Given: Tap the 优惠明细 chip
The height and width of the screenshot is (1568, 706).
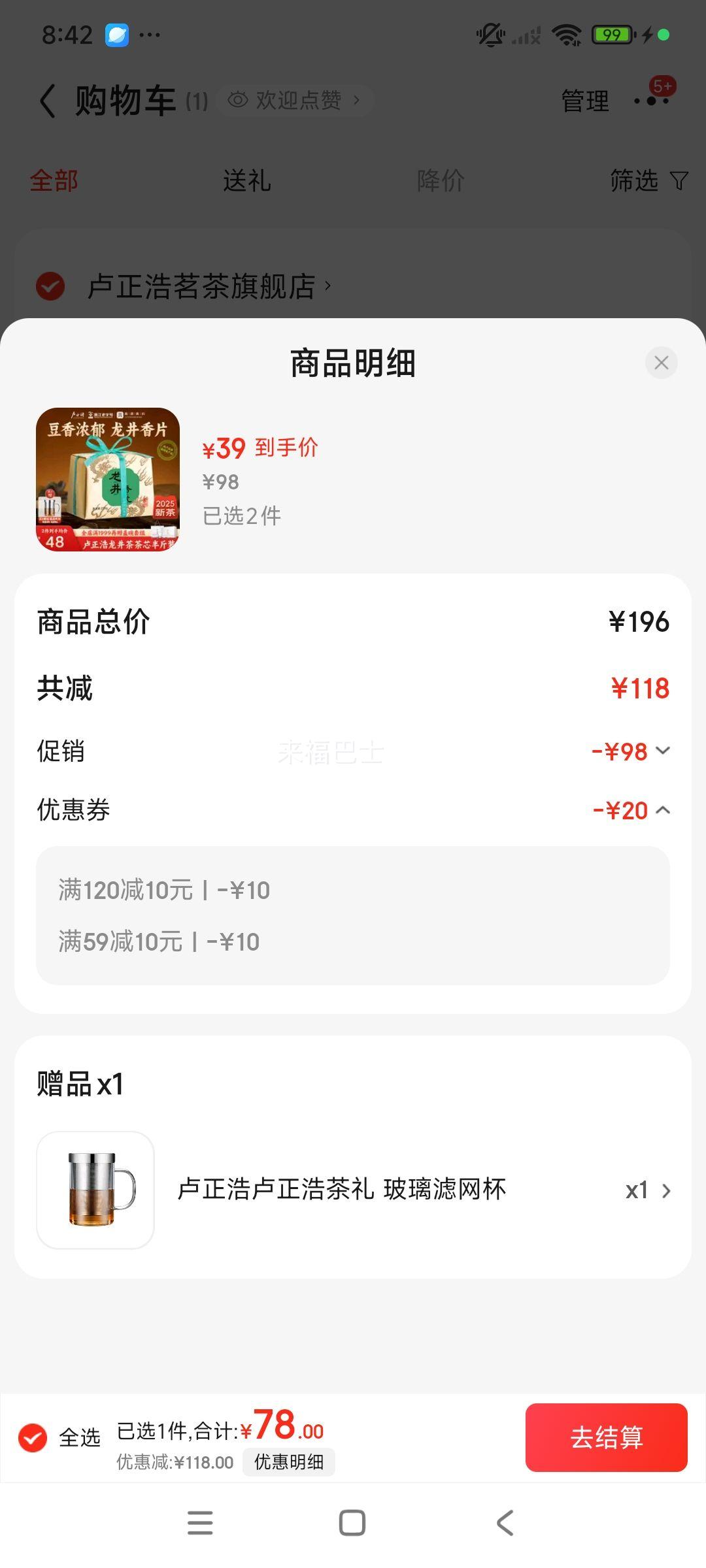Looking at the screenshot, I should point(288,1462).
